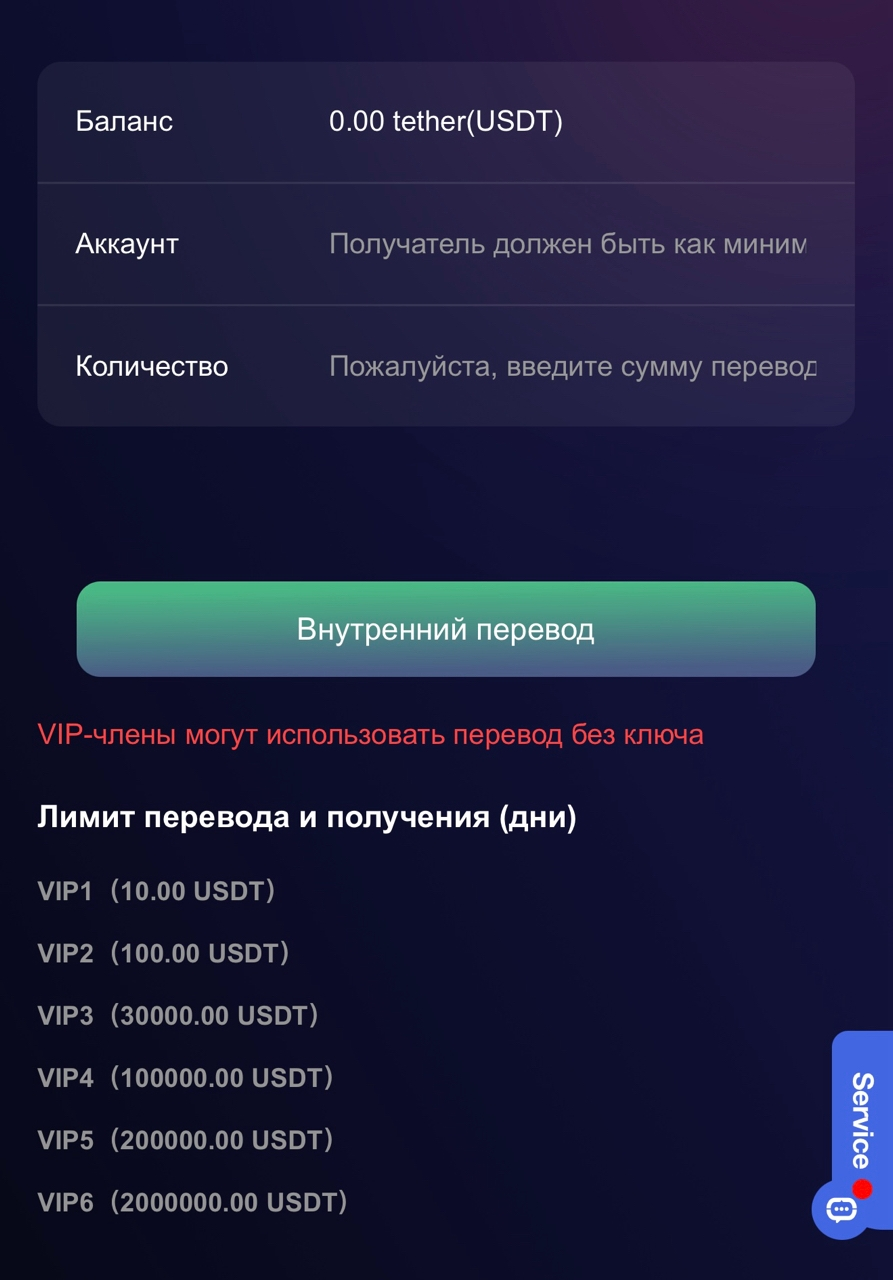Click the recipient placeholder text

tap(570, 243)
